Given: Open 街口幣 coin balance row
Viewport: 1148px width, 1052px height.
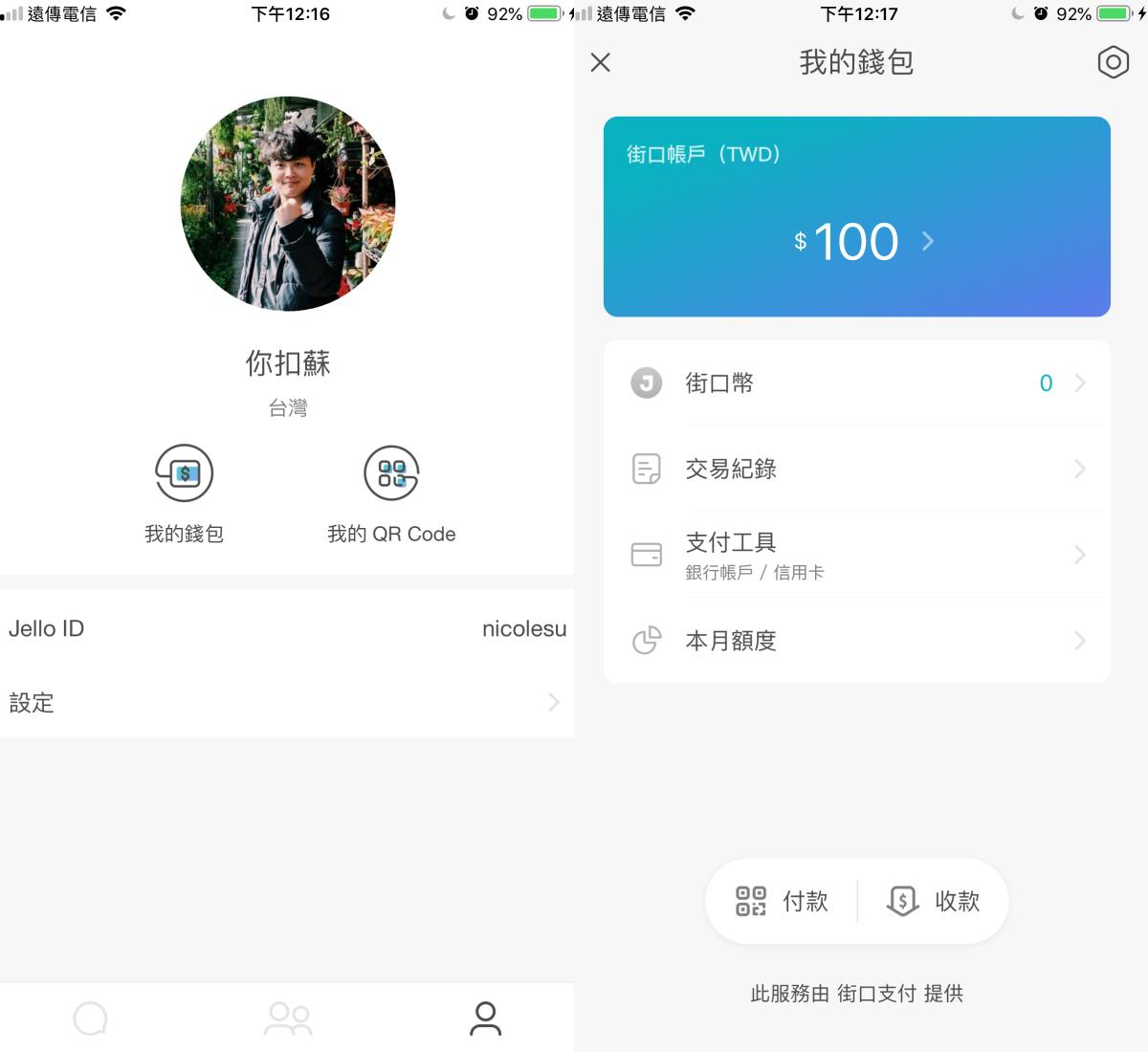Looking at the screenshot, I should pos(856,384).
